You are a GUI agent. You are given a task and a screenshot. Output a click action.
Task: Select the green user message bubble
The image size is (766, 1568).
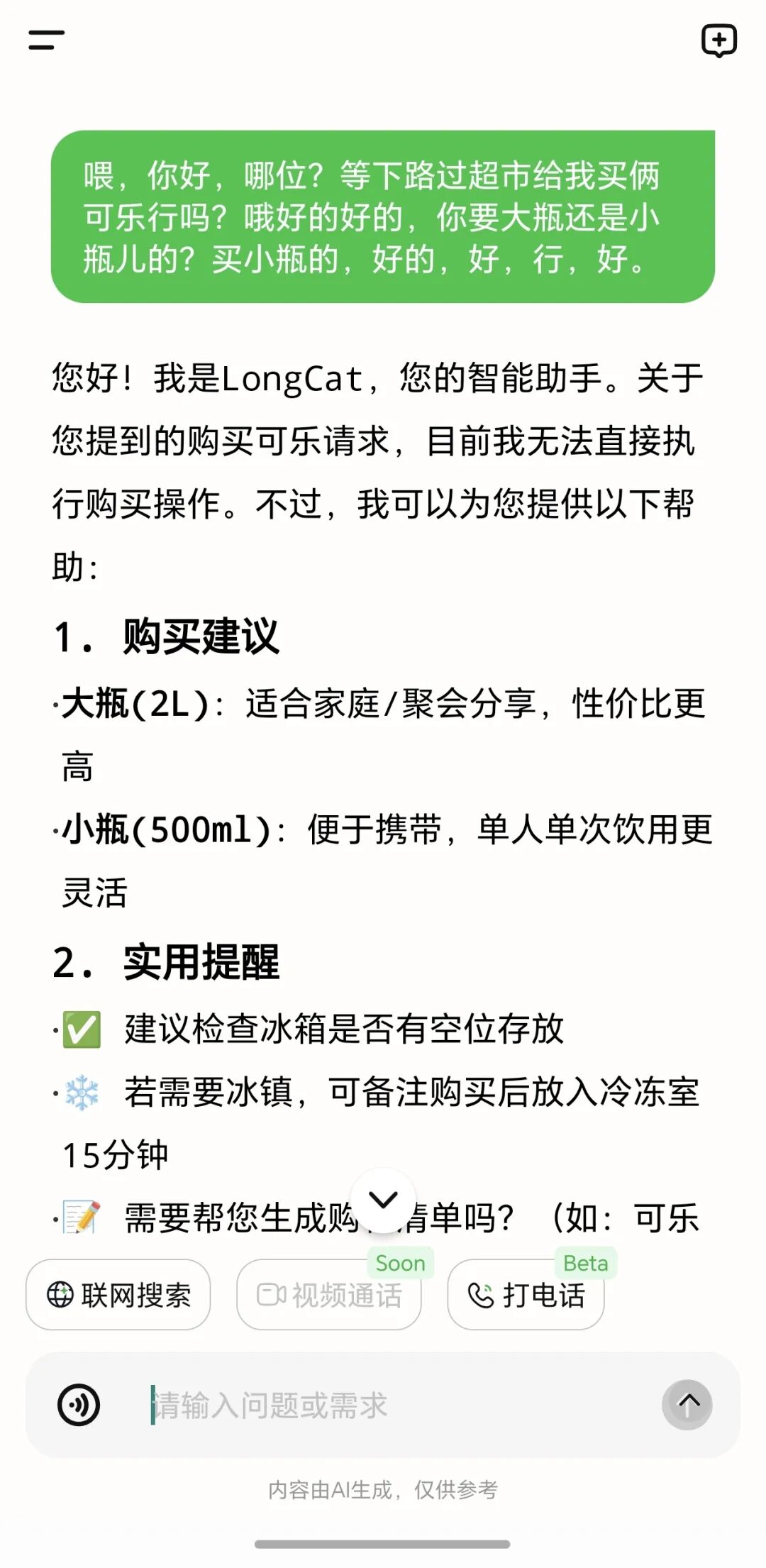pyautogui.click(x=383, y=214)
